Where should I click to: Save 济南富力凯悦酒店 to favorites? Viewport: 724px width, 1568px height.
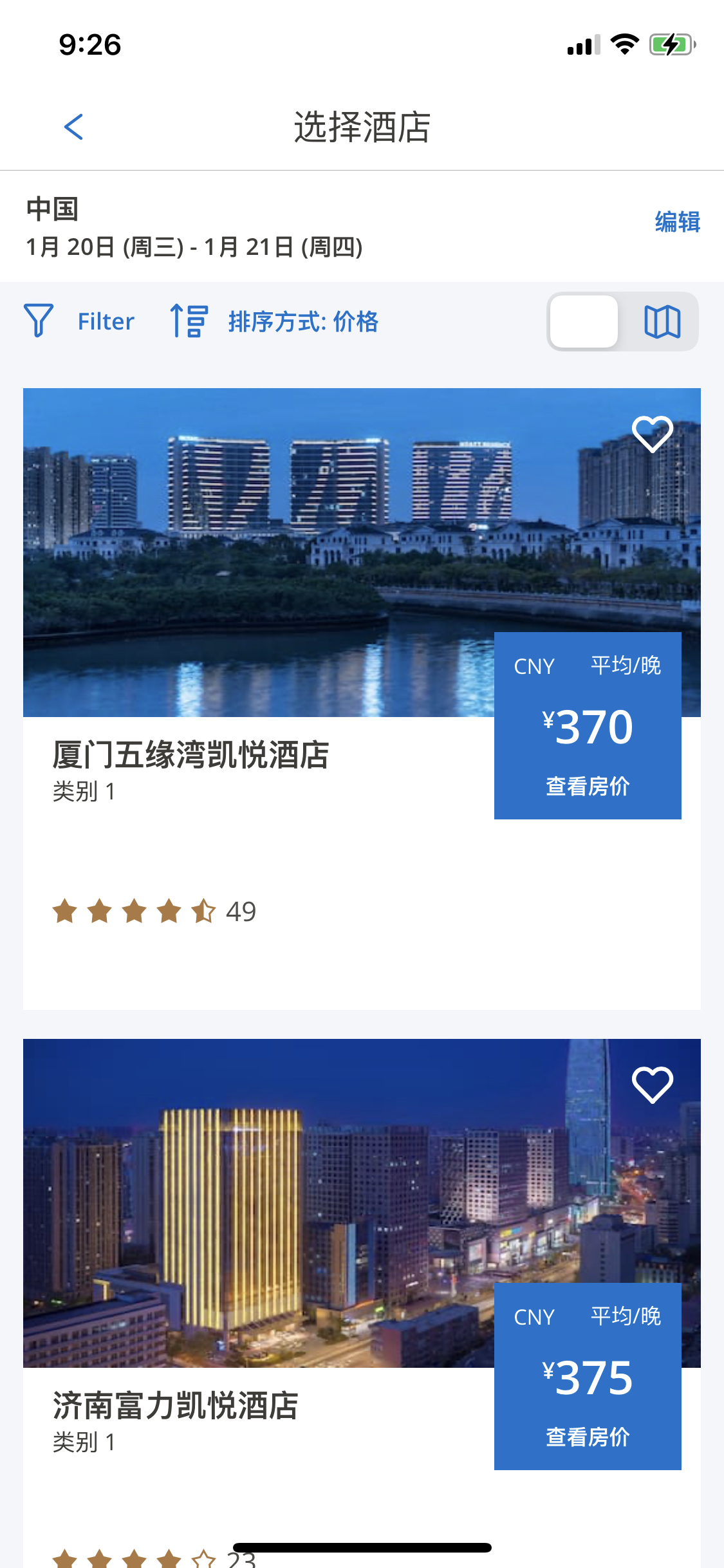[x=652, y=1085]
